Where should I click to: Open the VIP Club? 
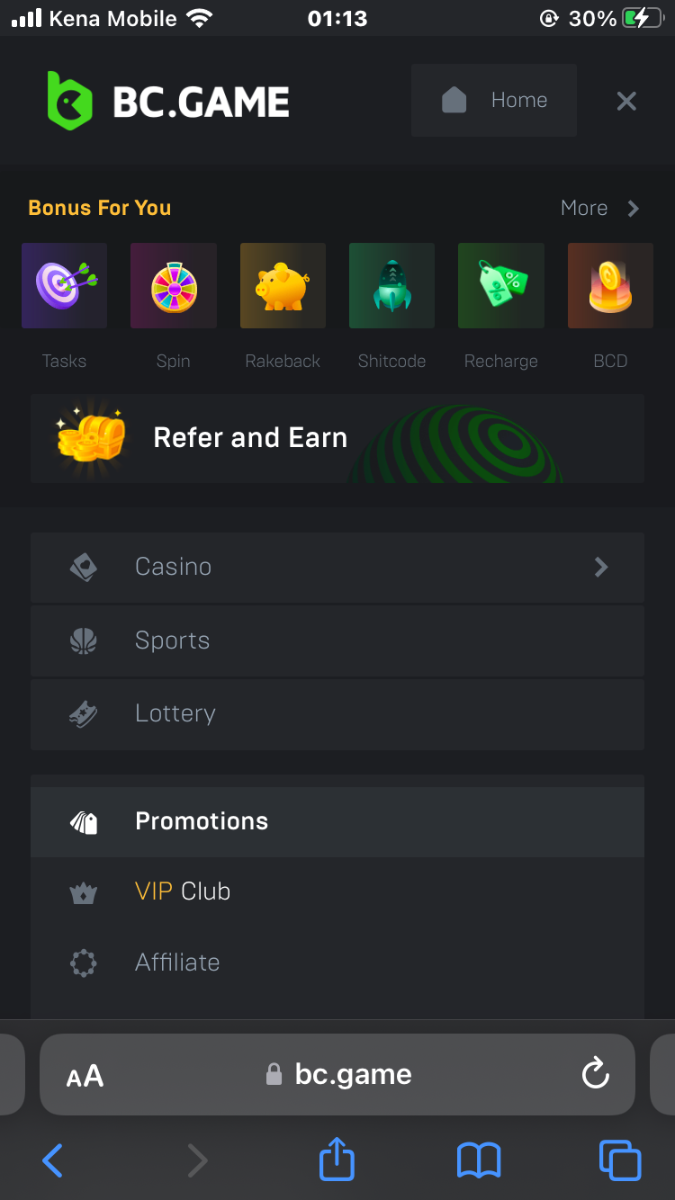pyautogui.click(x=337, y=892)
